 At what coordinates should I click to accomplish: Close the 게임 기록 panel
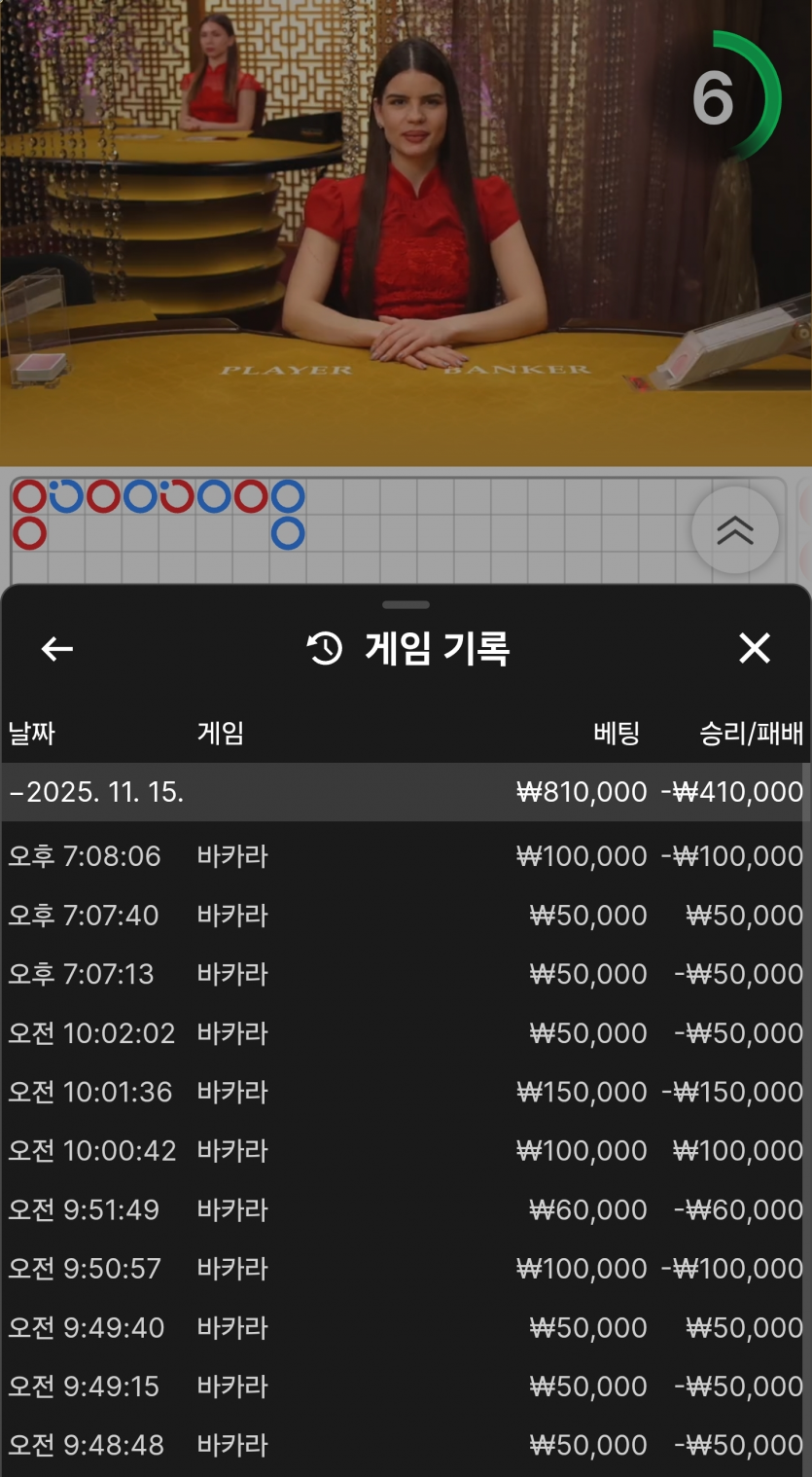pos(755,648)
